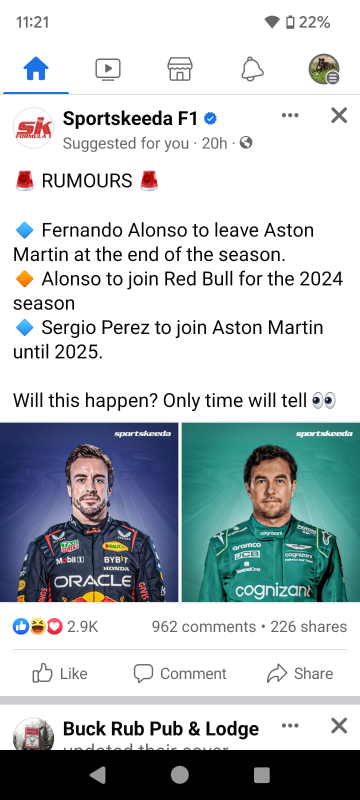Open the profile menu tab
360x800 pixels.
[x=324, y=69]
